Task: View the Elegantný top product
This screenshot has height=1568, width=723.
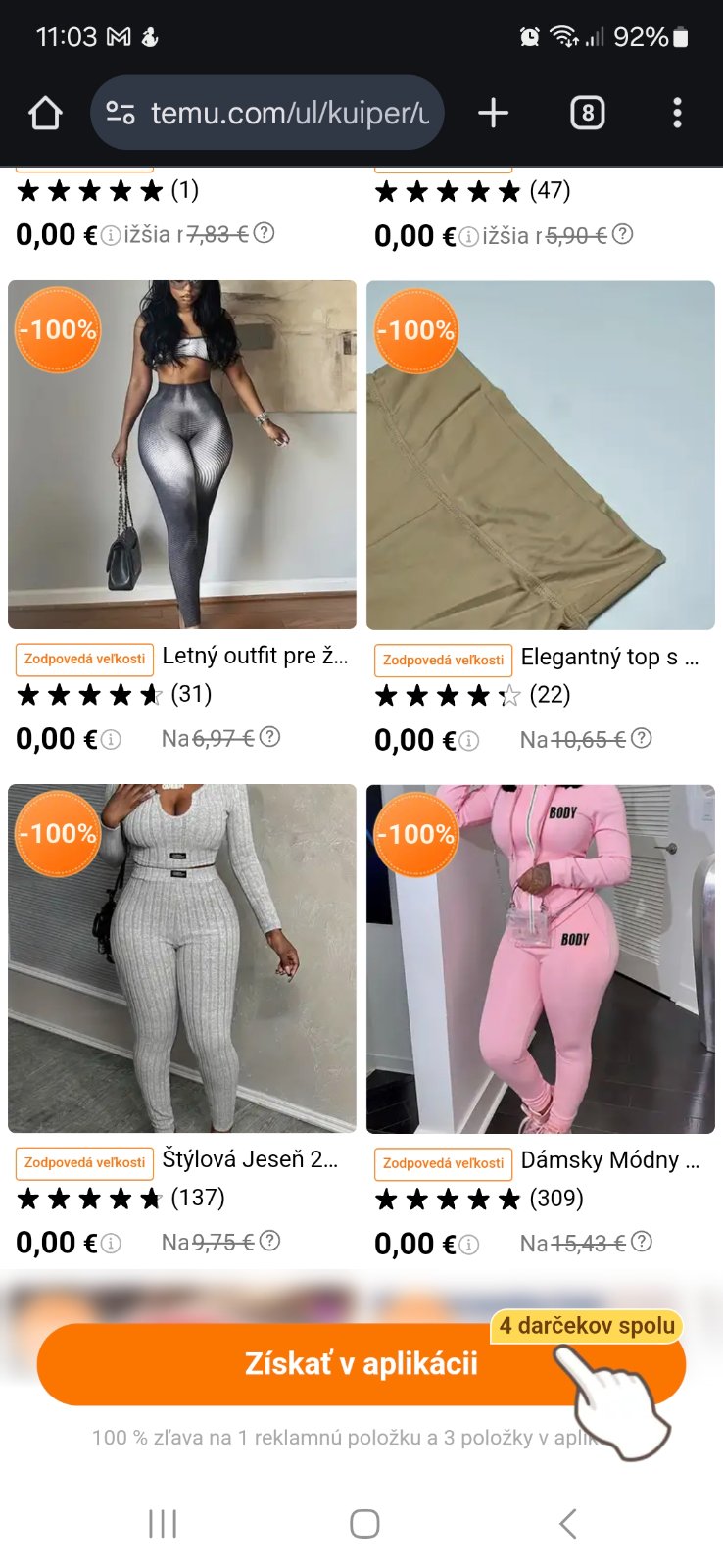Action: 541,455
